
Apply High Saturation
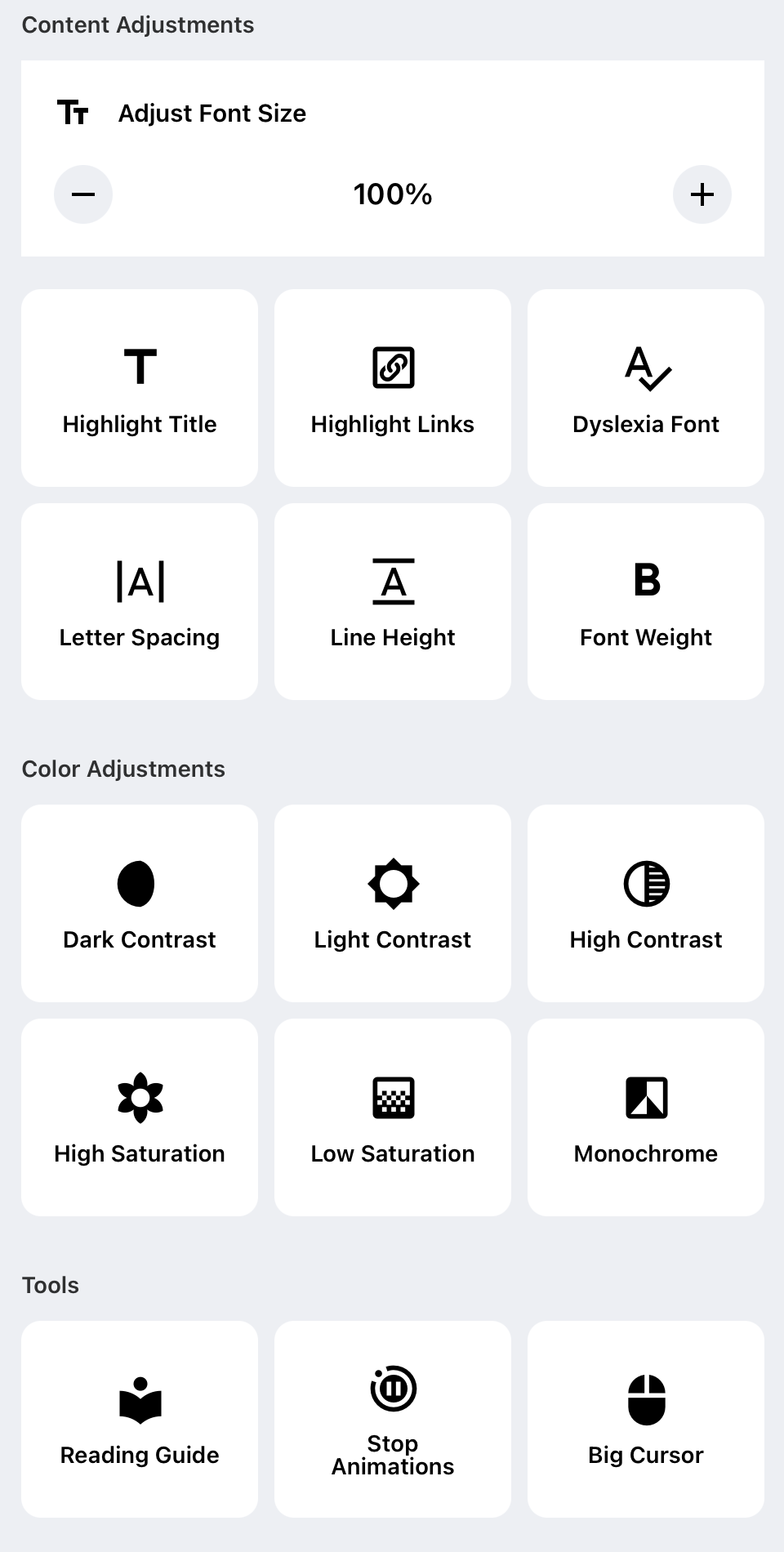click(140, 1117)
